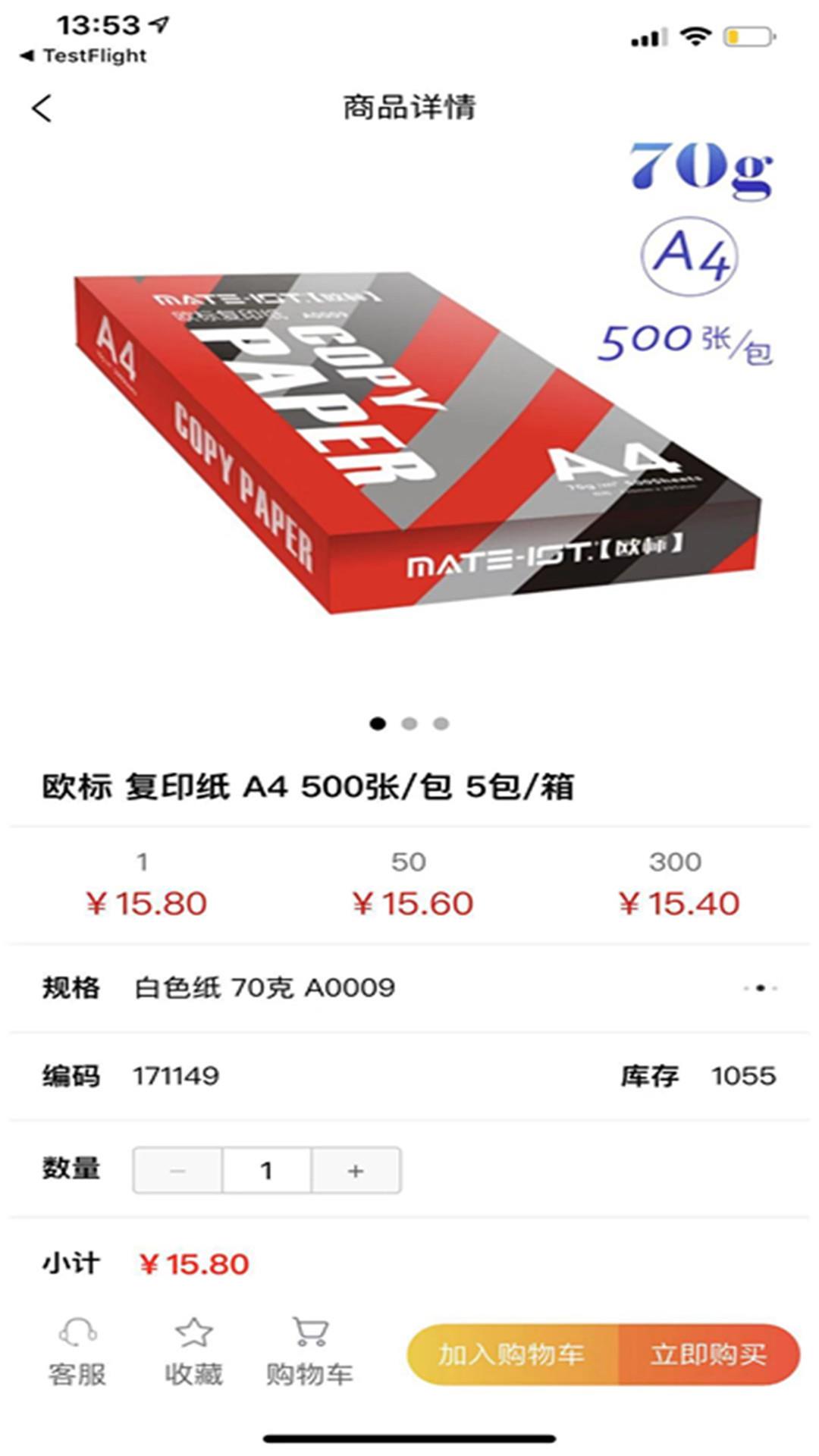Contact 客服 customer service
This screenshot has width=819, height=1456.
pyautogui.click(x=77, y=1353)
